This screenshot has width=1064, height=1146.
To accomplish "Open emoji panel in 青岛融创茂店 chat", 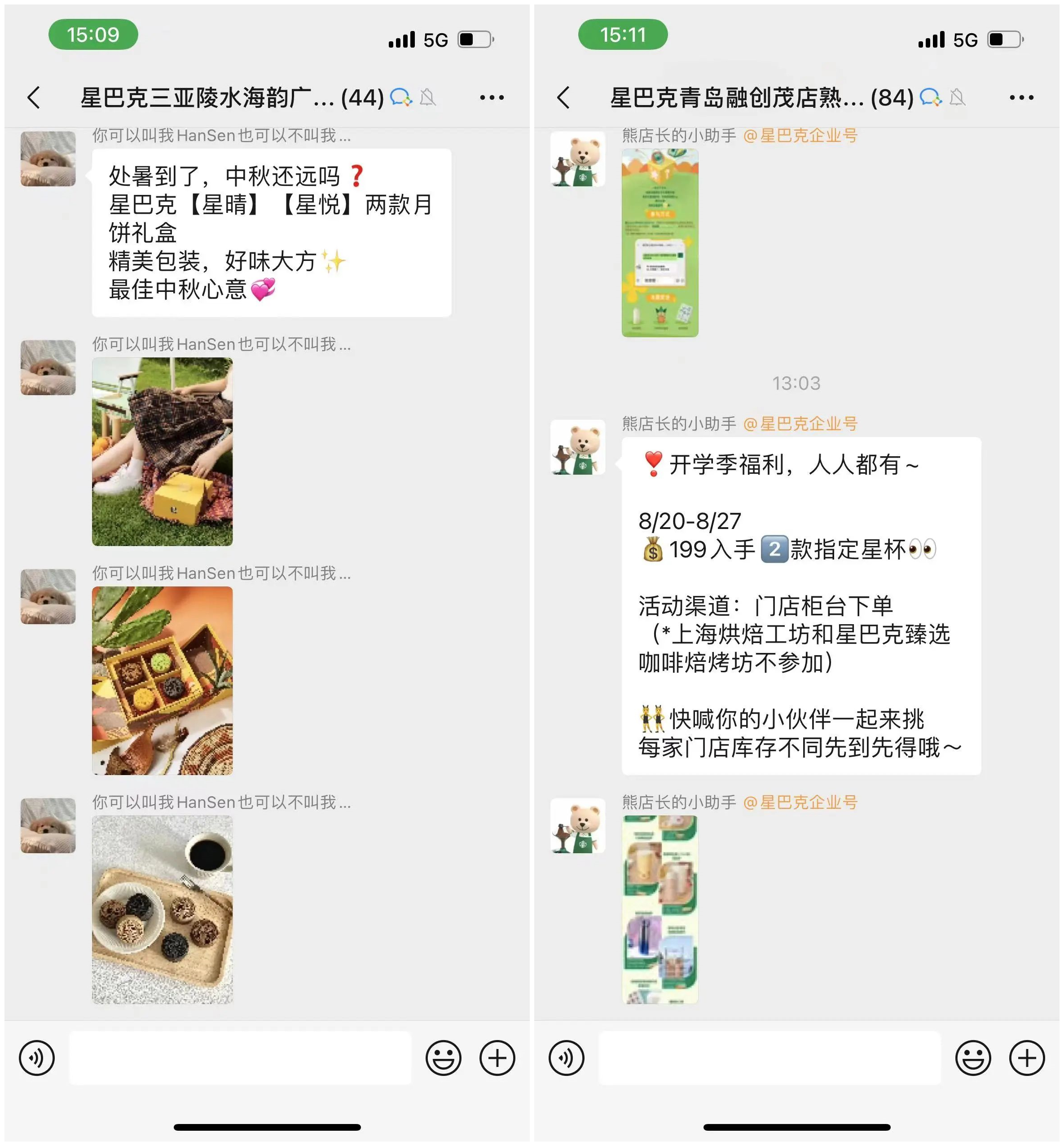I will point(973,1058).
